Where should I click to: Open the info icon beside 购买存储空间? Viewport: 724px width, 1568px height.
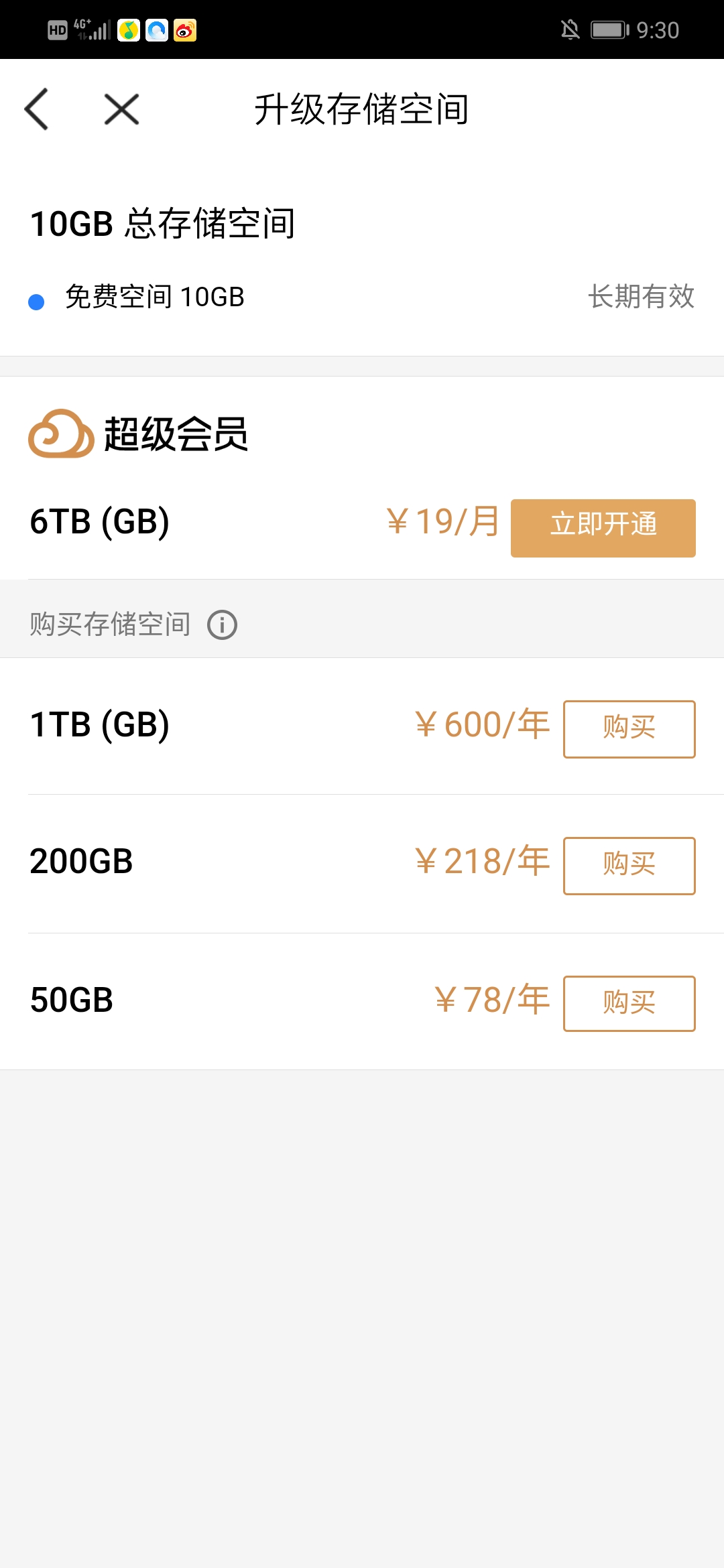click(222, 625)
